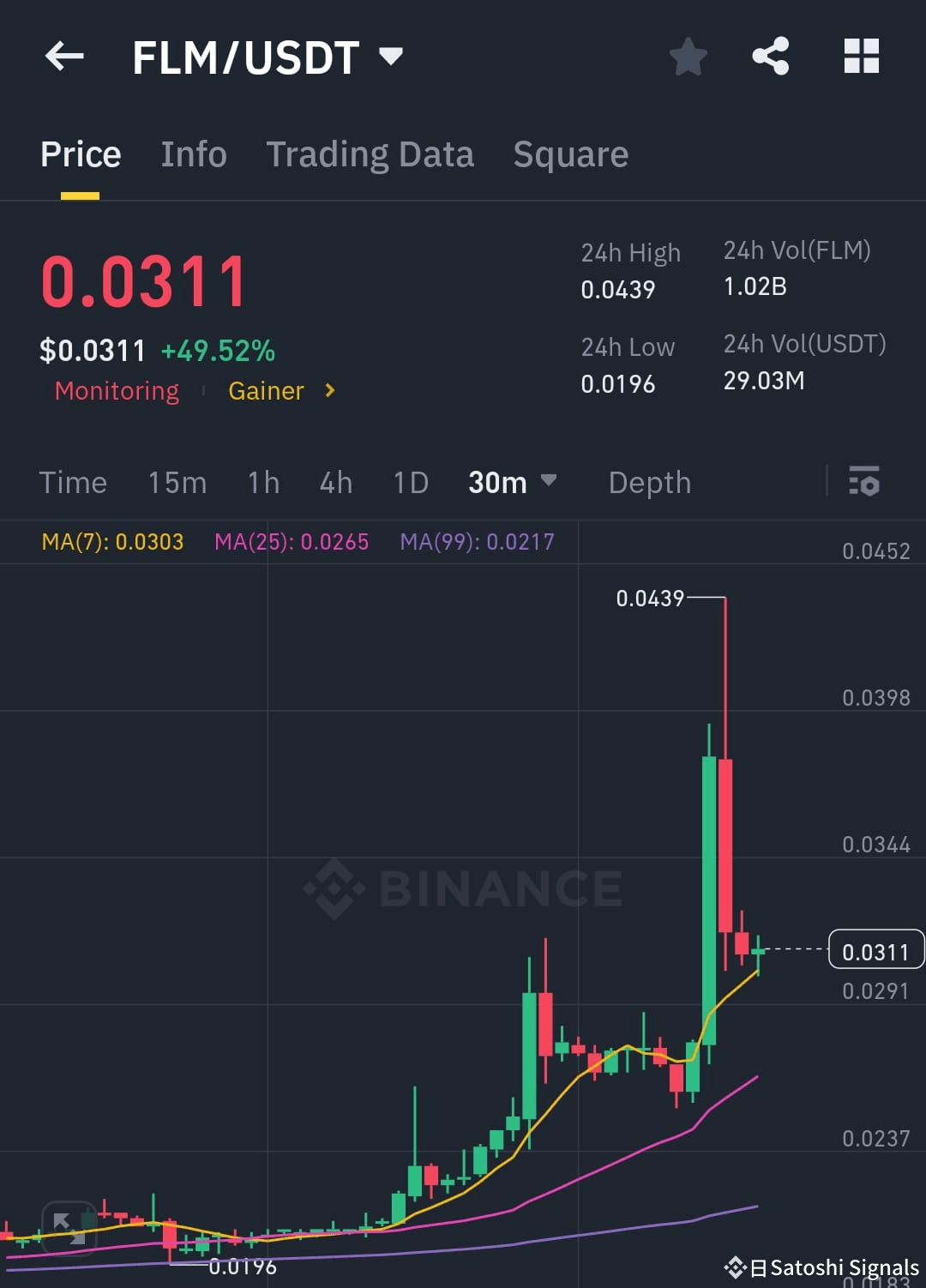The height and width of the screenshot is (1288, 926).
Task: Open the trading layout grid icon
Action: click(862, 56)
